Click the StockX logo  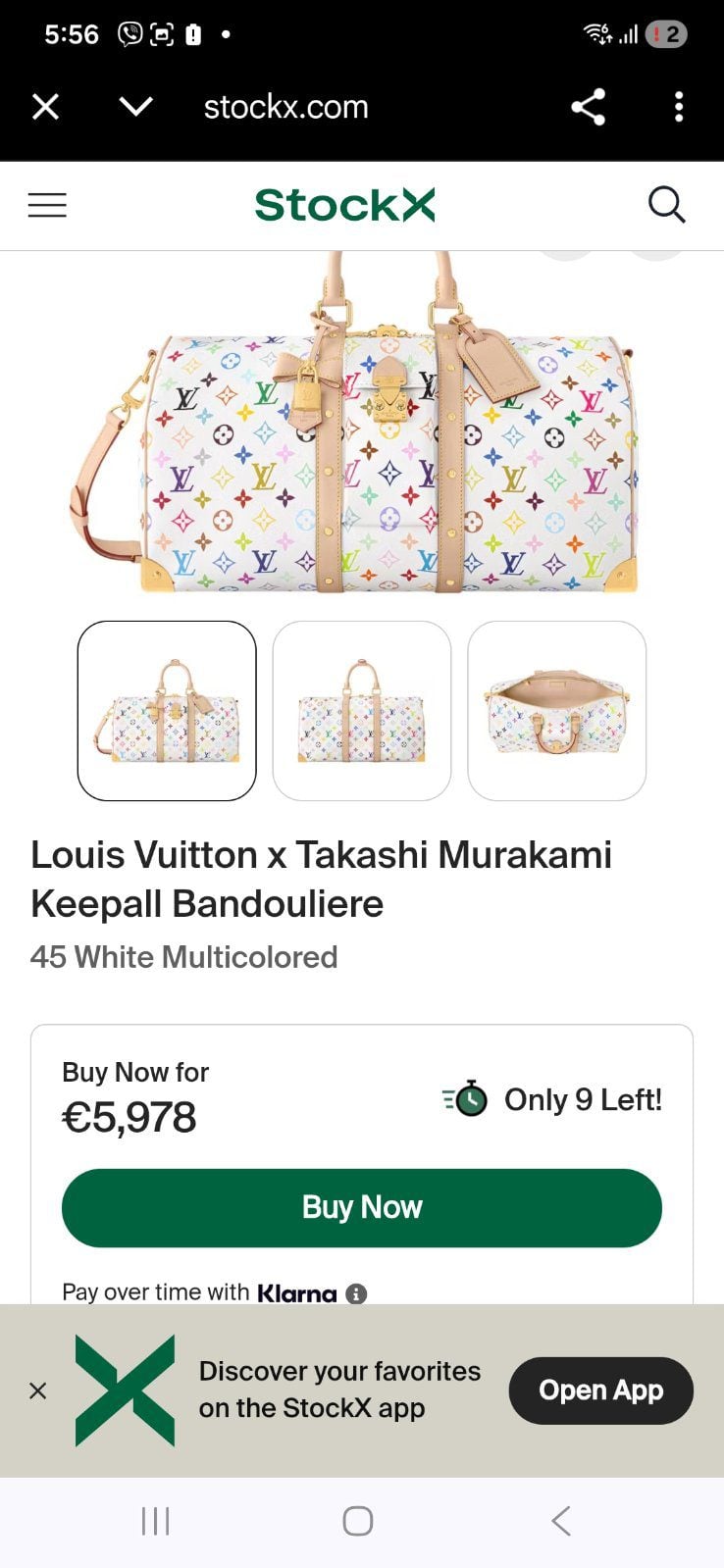pyautogui.click(x=343, y=205)
